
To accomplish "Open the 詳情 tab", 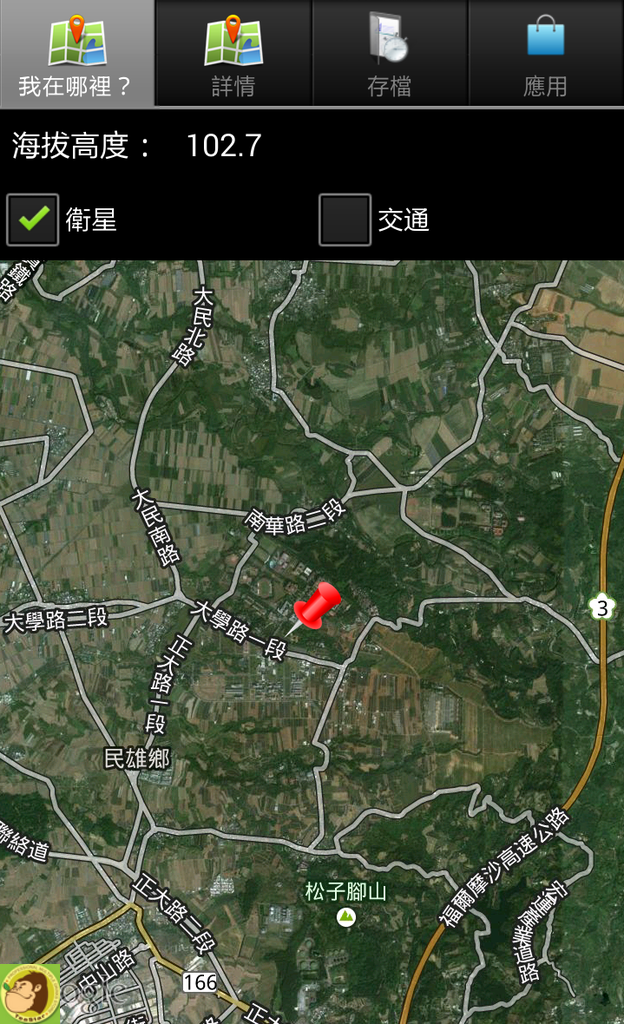I will pyautogui.click(x=234, y=53).
